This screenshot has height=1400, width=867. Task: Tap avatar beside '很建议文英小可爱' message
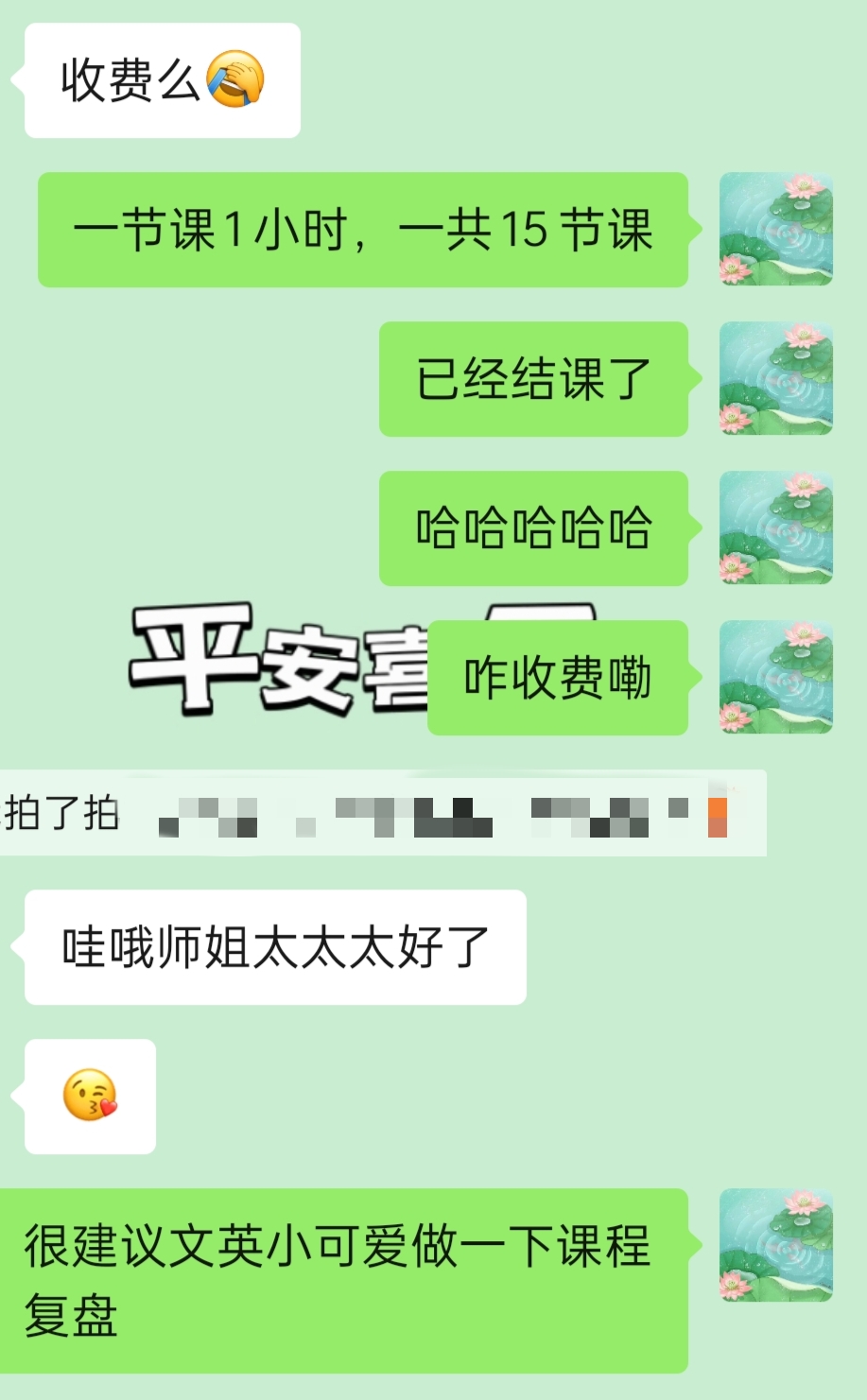pos(775,1245)
